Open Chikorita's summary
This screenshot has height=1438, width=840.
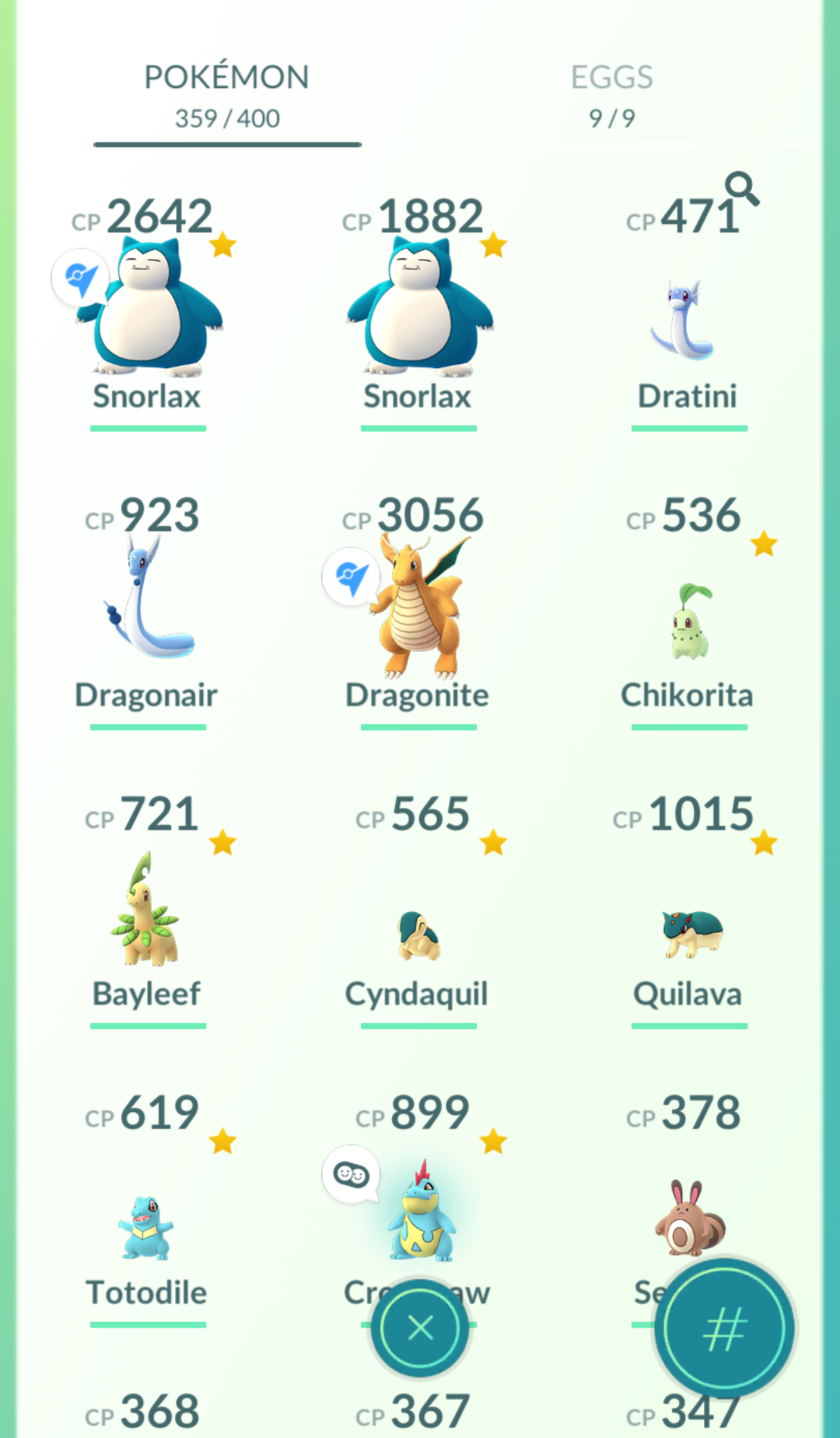pyautogui.click(x=688, y=623)
